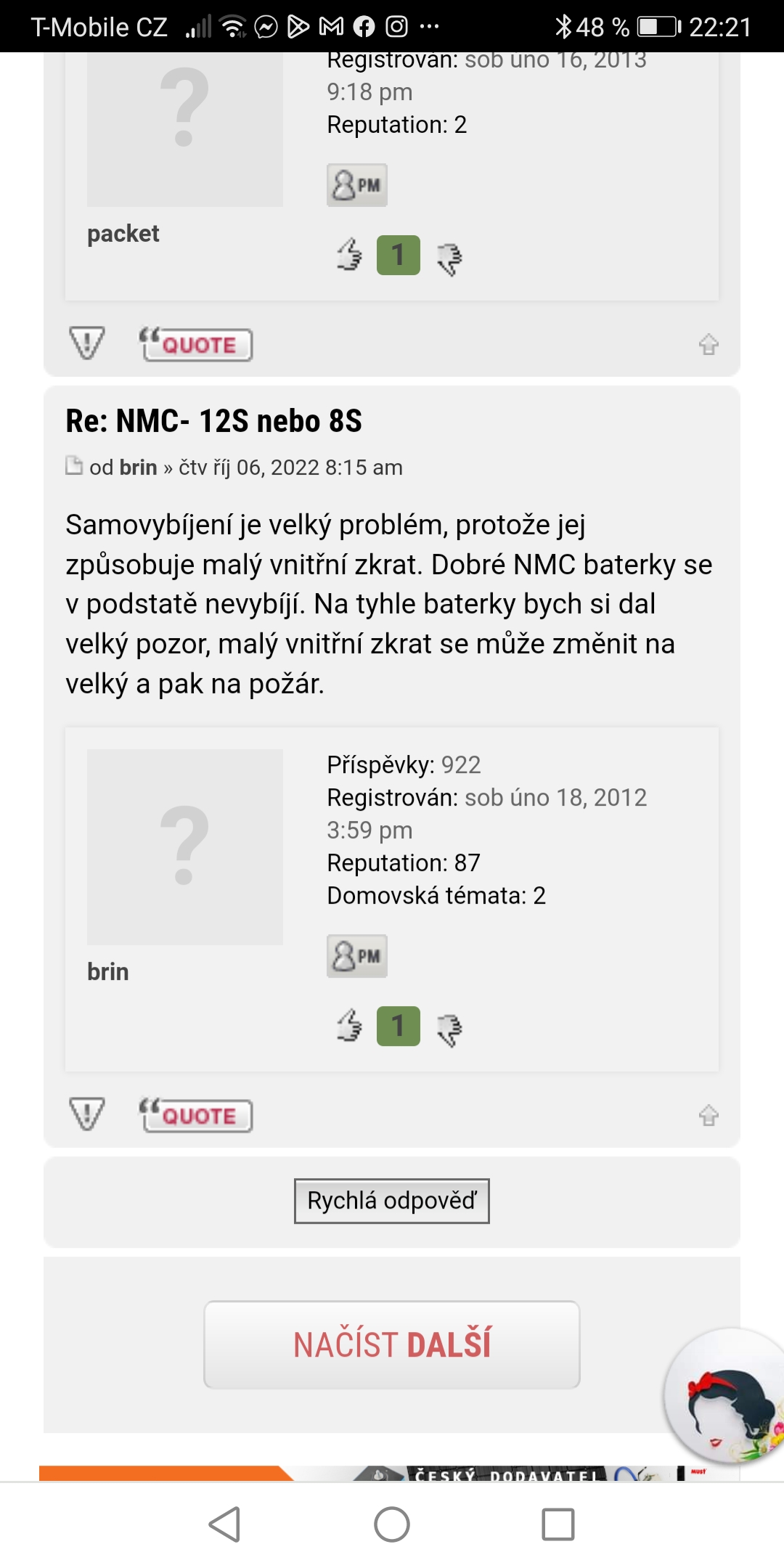Quote brin's post

pyautogui.click(x=197, y=1115)
